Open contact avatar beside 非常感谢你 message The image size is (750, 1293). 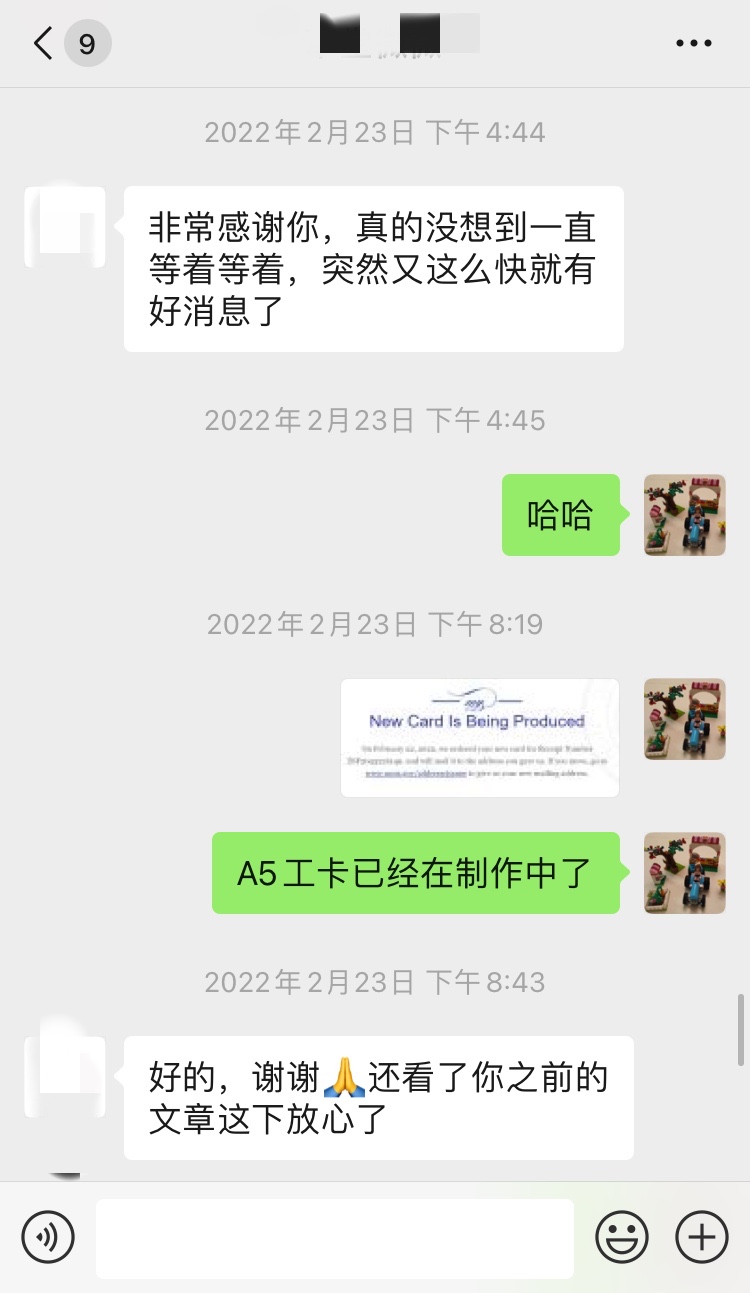click(x=65, y=226)
